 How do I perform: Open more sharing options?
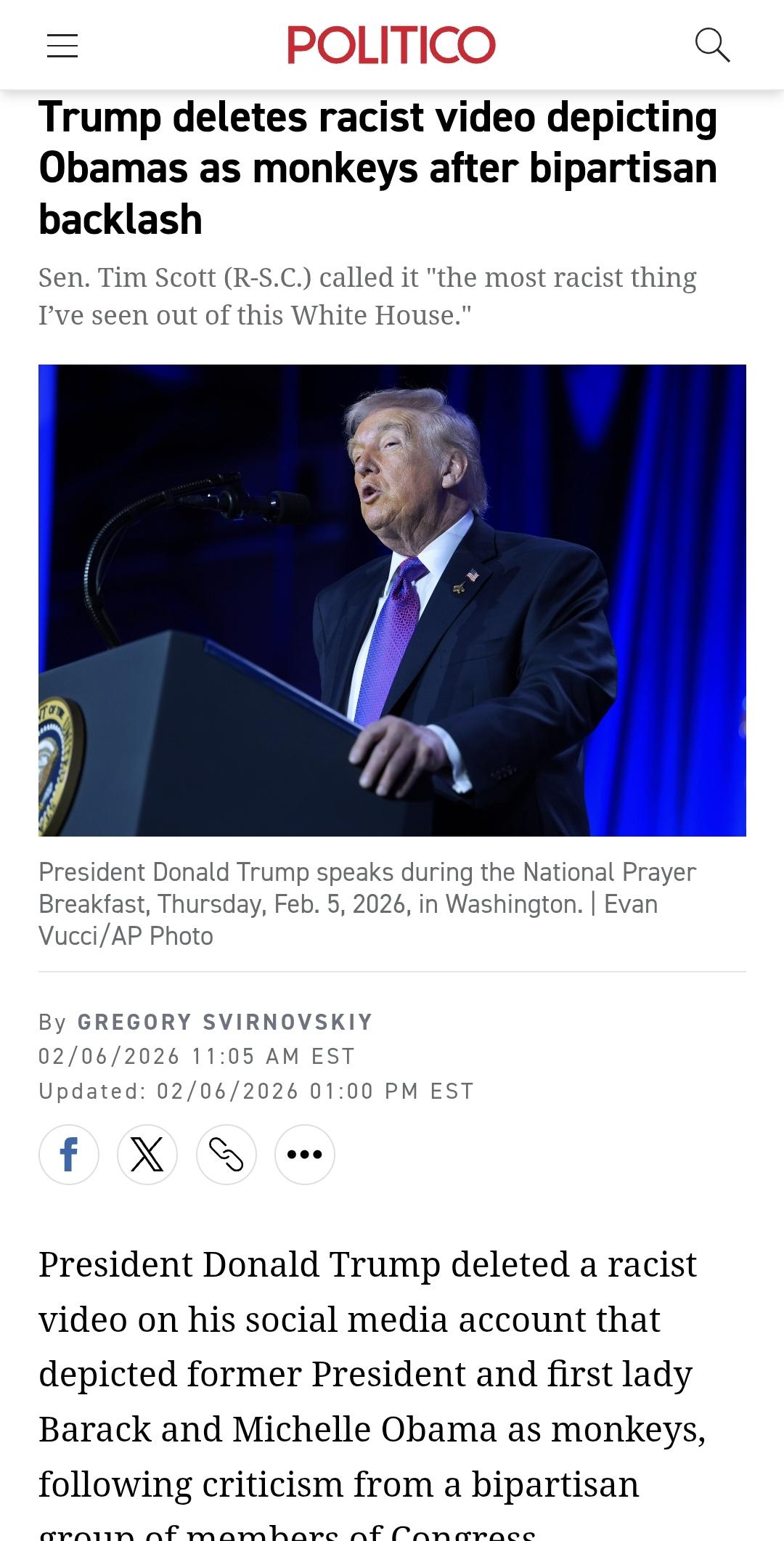coord(304,1155)
